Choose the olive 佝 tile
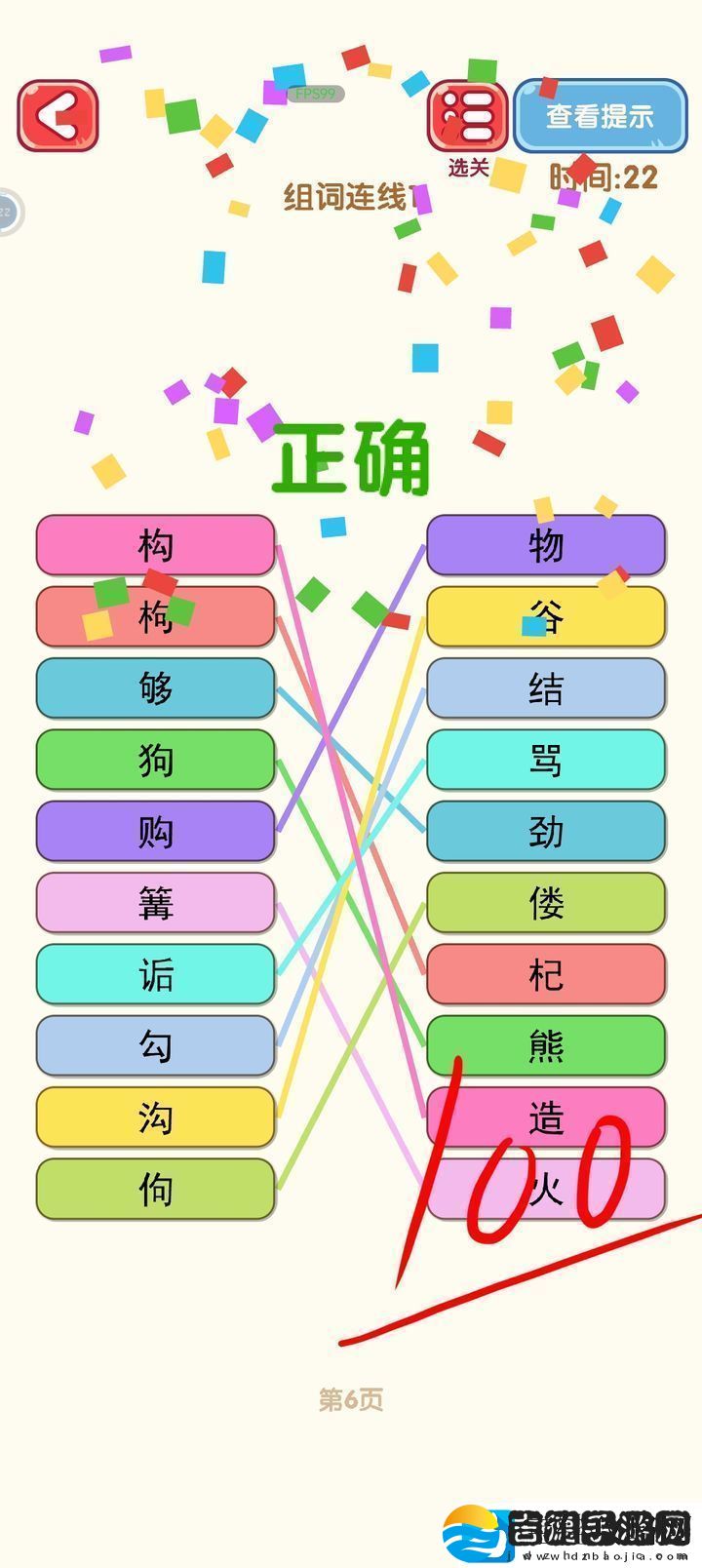This screenshot has width=702, height=1568. click(x=156, y=1189)
